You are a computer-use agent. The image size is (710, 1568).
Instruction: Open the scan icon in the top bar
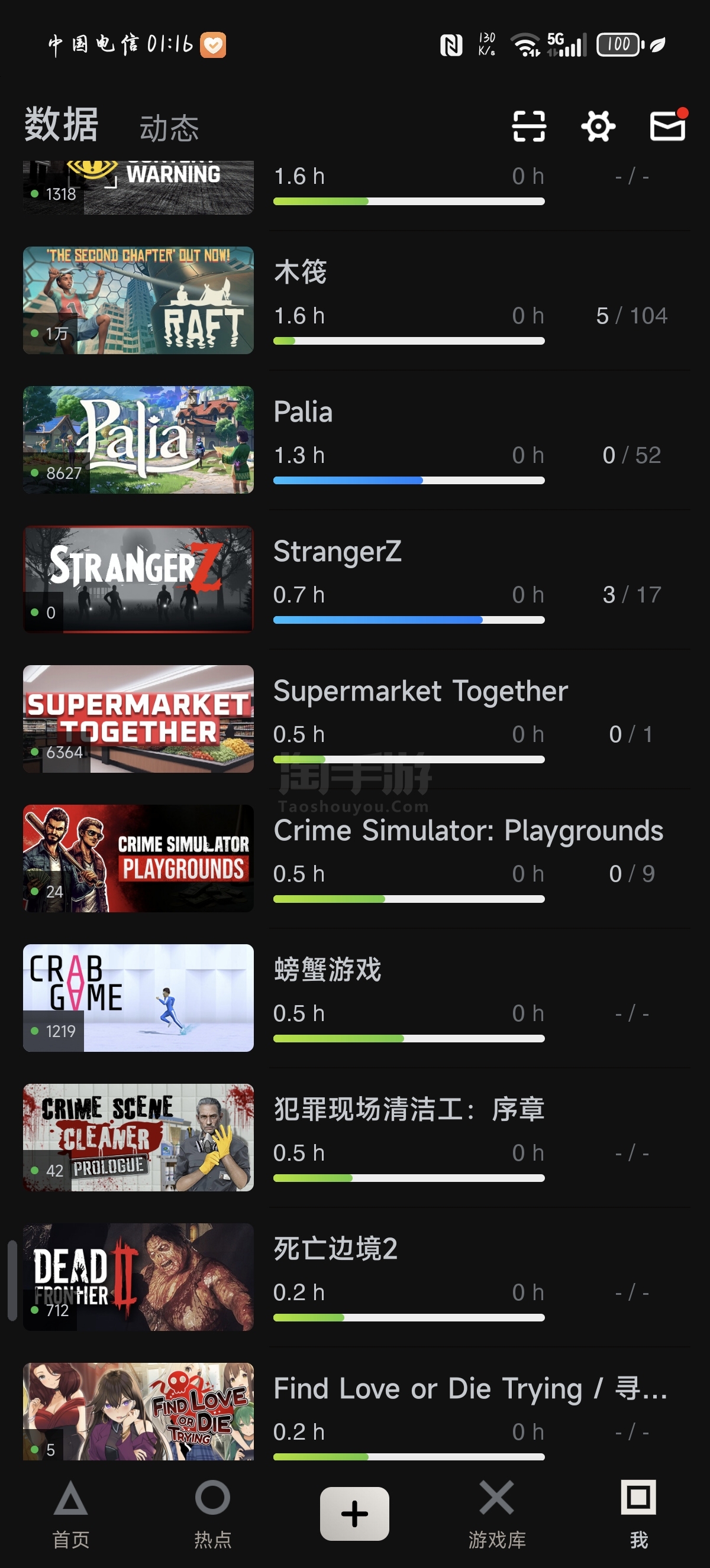[x=528, y=127]
